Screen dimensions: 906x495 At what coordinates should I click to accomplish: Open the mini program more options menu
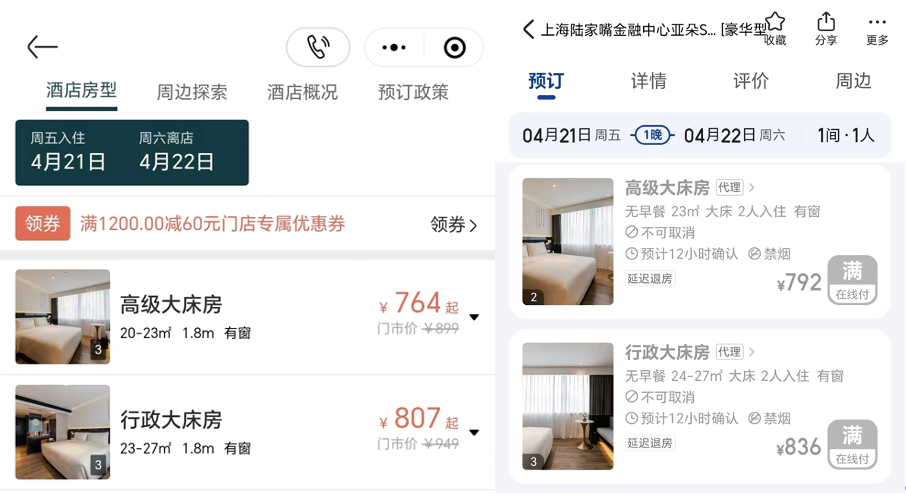pos(394,47)
